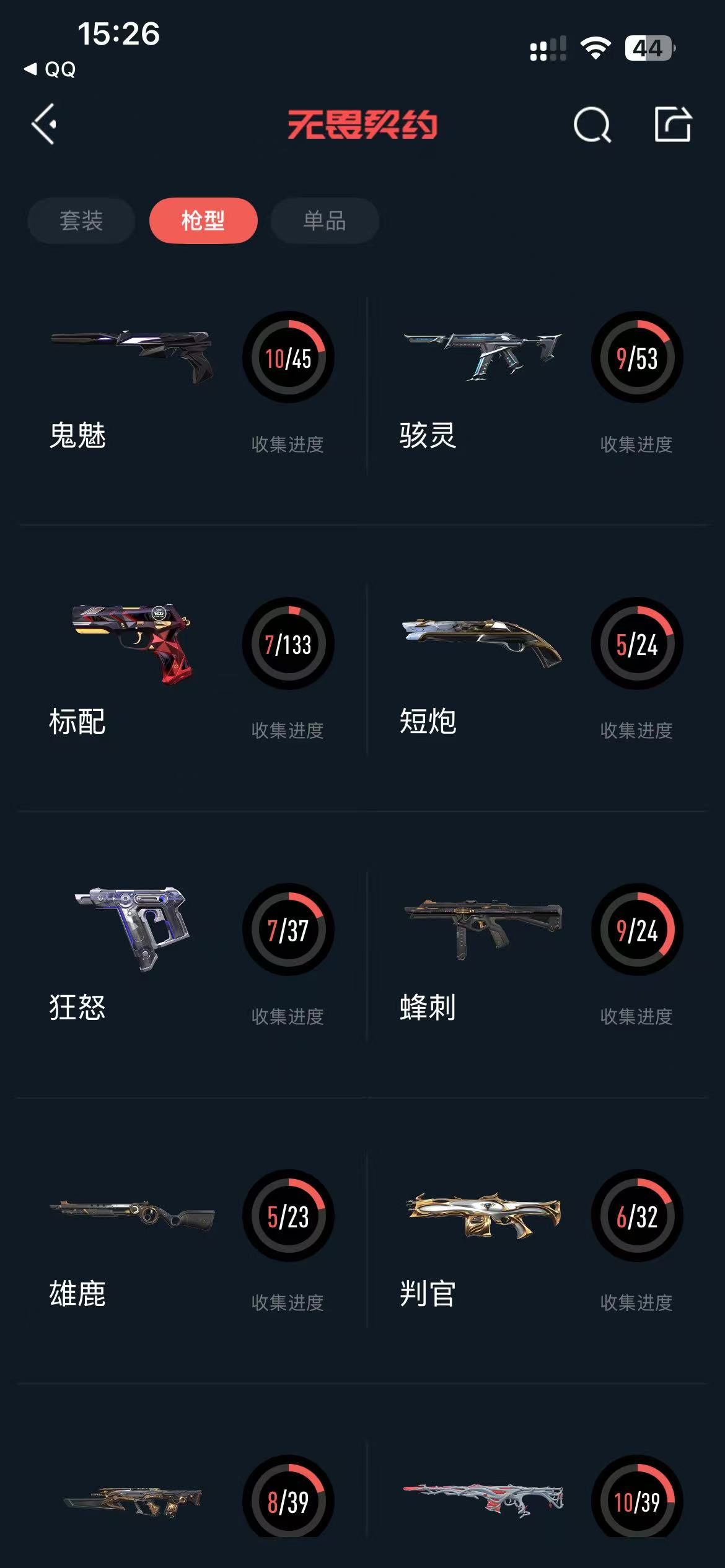Screen dimensions: 725x1568
Task: Switch to the 套装 tab
Action: pos(81,220)
